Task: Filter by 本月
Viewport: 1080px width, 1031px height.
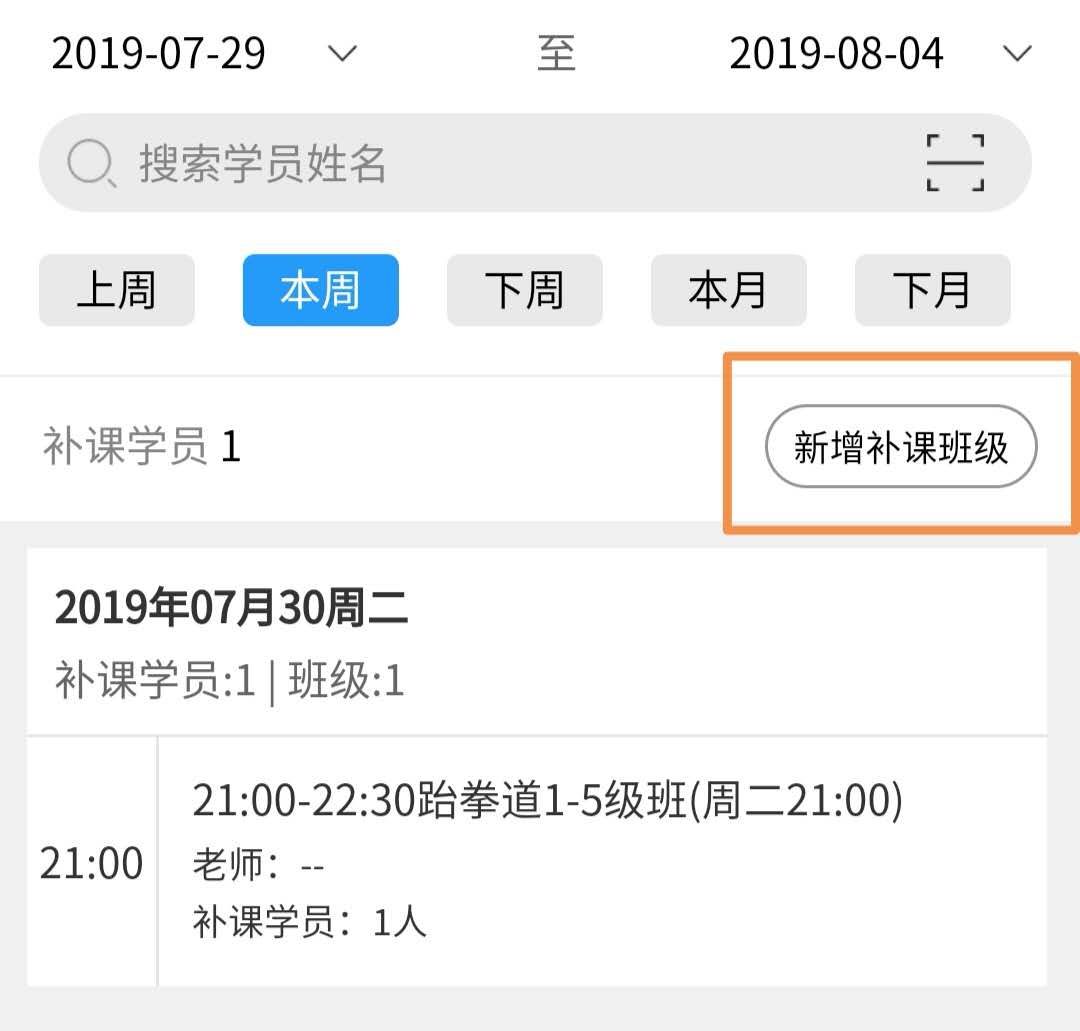Action: [x=728, y=290]
